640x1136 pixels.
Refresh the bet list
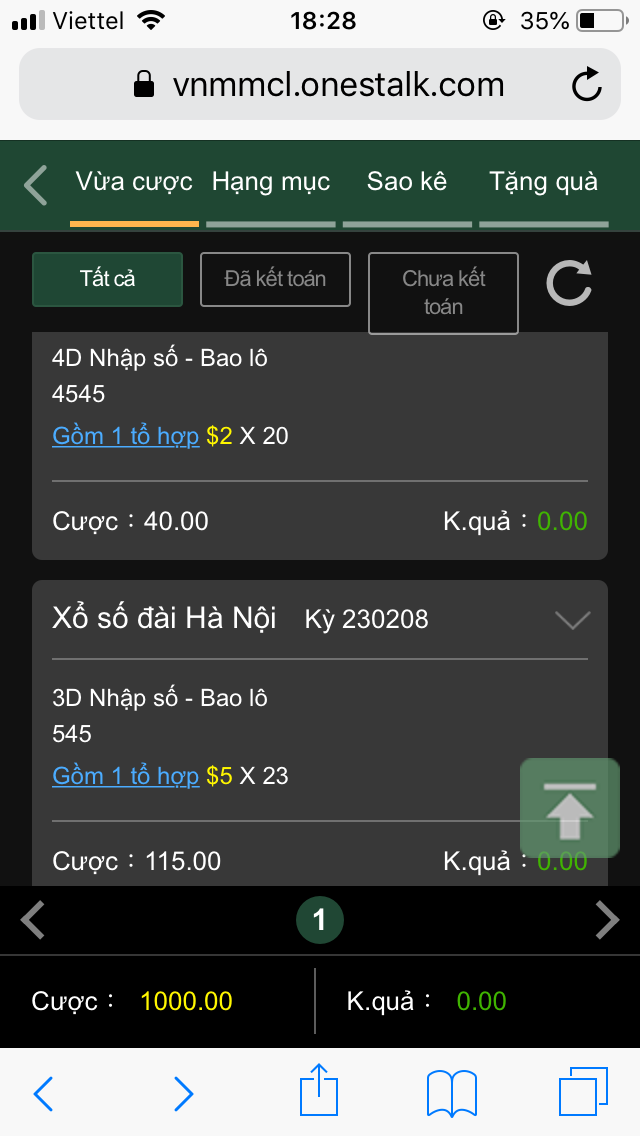(570, 282)
